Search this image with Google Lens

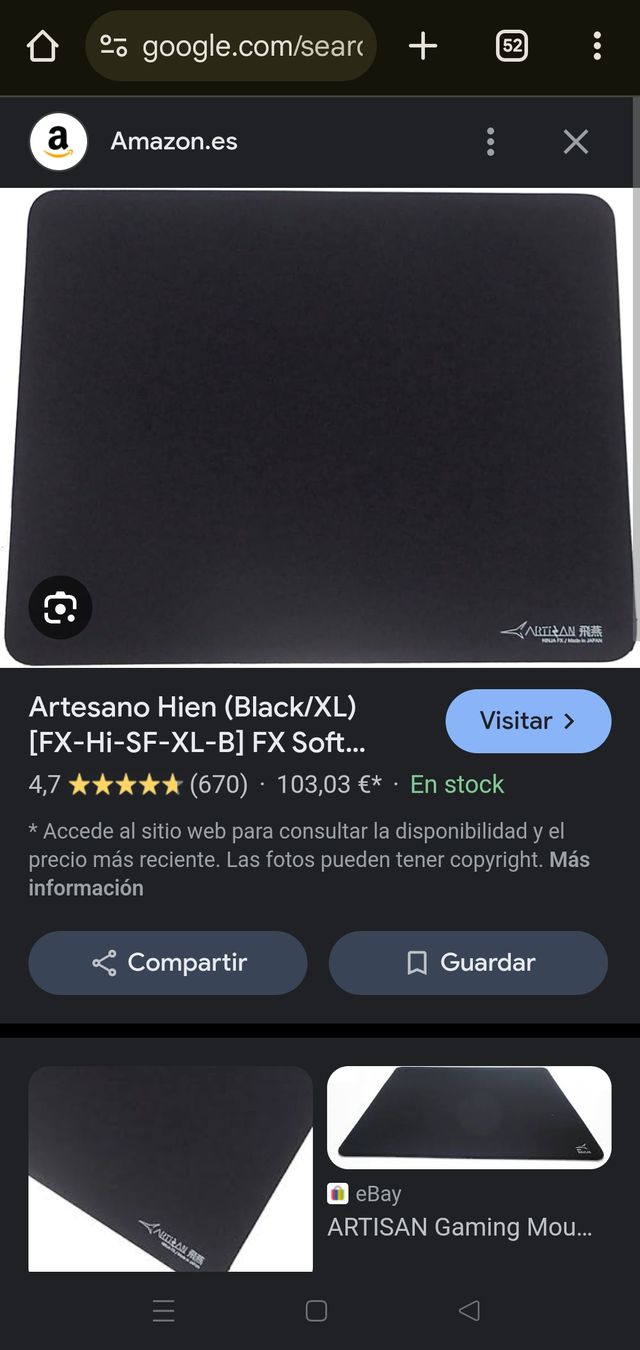click(x=60, y=607)
